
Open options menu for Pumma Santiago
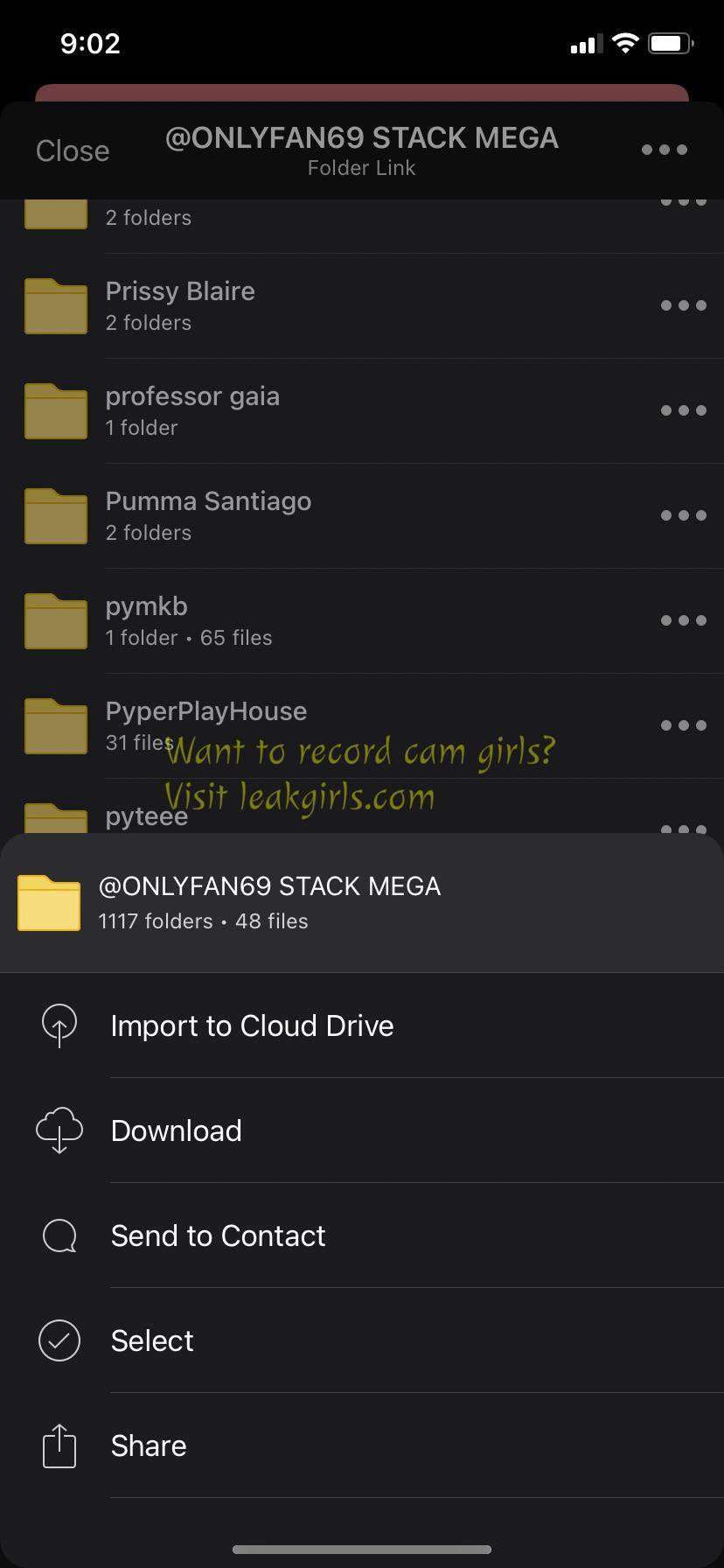(684, 515)
